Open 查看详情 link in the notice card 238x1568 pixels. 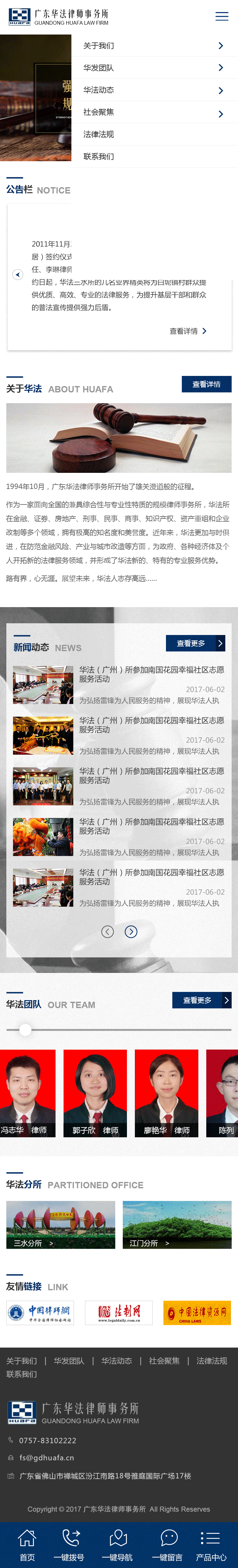188,331
